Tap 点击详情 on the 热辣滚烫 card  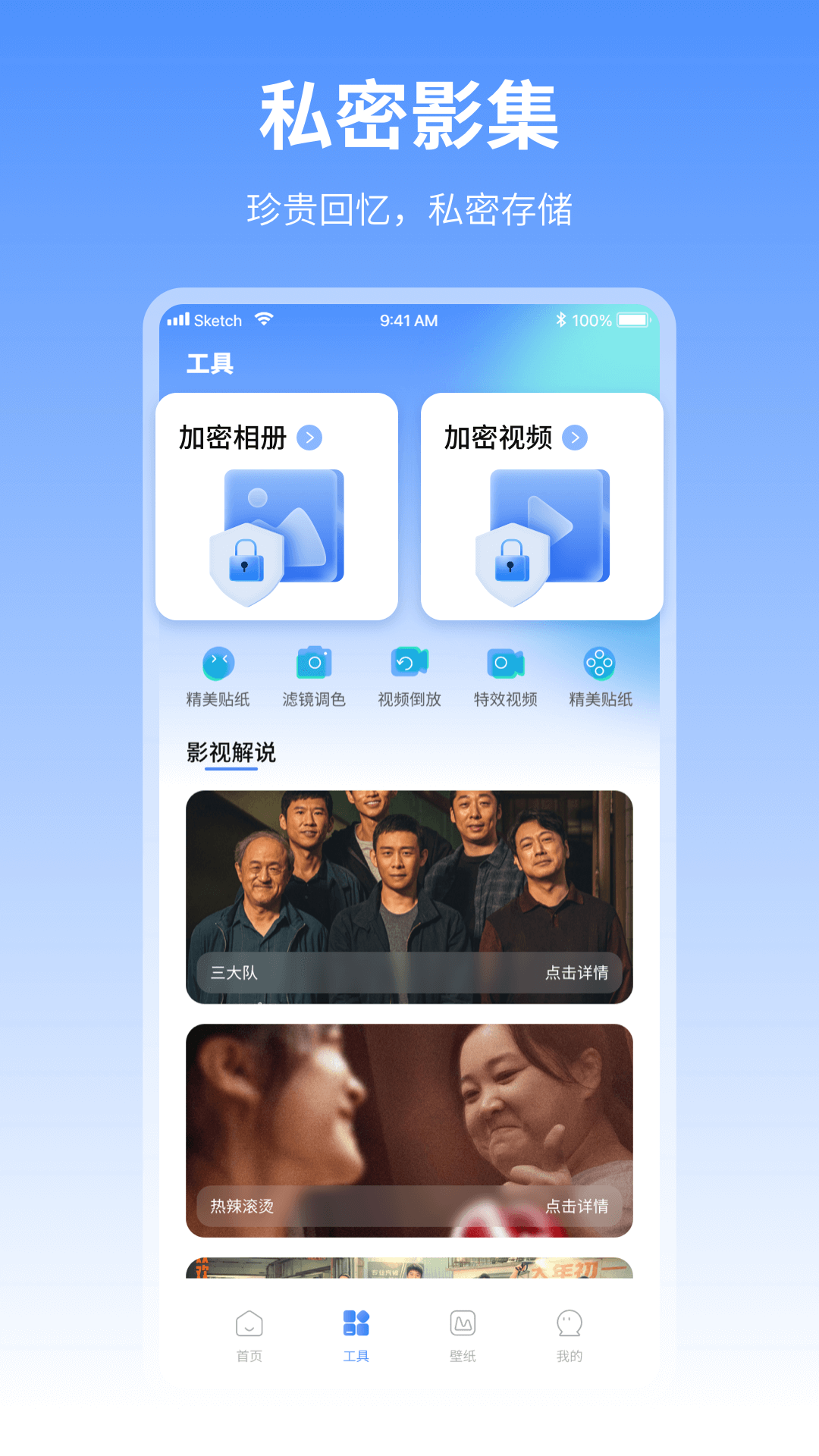click(578, 1207)
